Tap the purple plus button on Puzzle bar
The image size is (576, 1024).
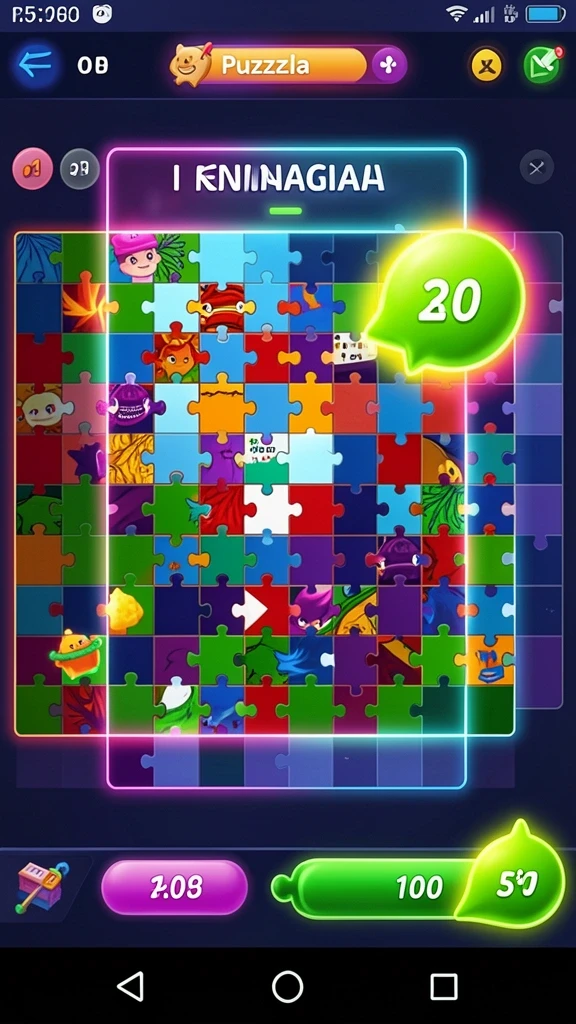389,65
